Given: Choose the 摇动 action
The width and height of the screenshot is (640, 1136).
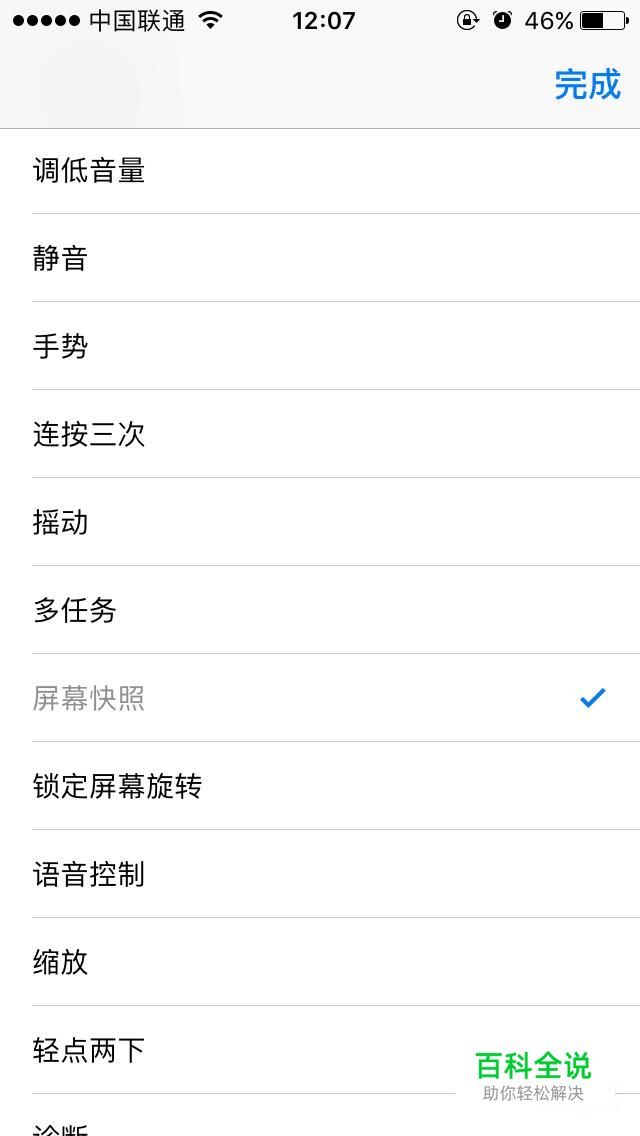Looking at the screenshot, I should (320, 522).
